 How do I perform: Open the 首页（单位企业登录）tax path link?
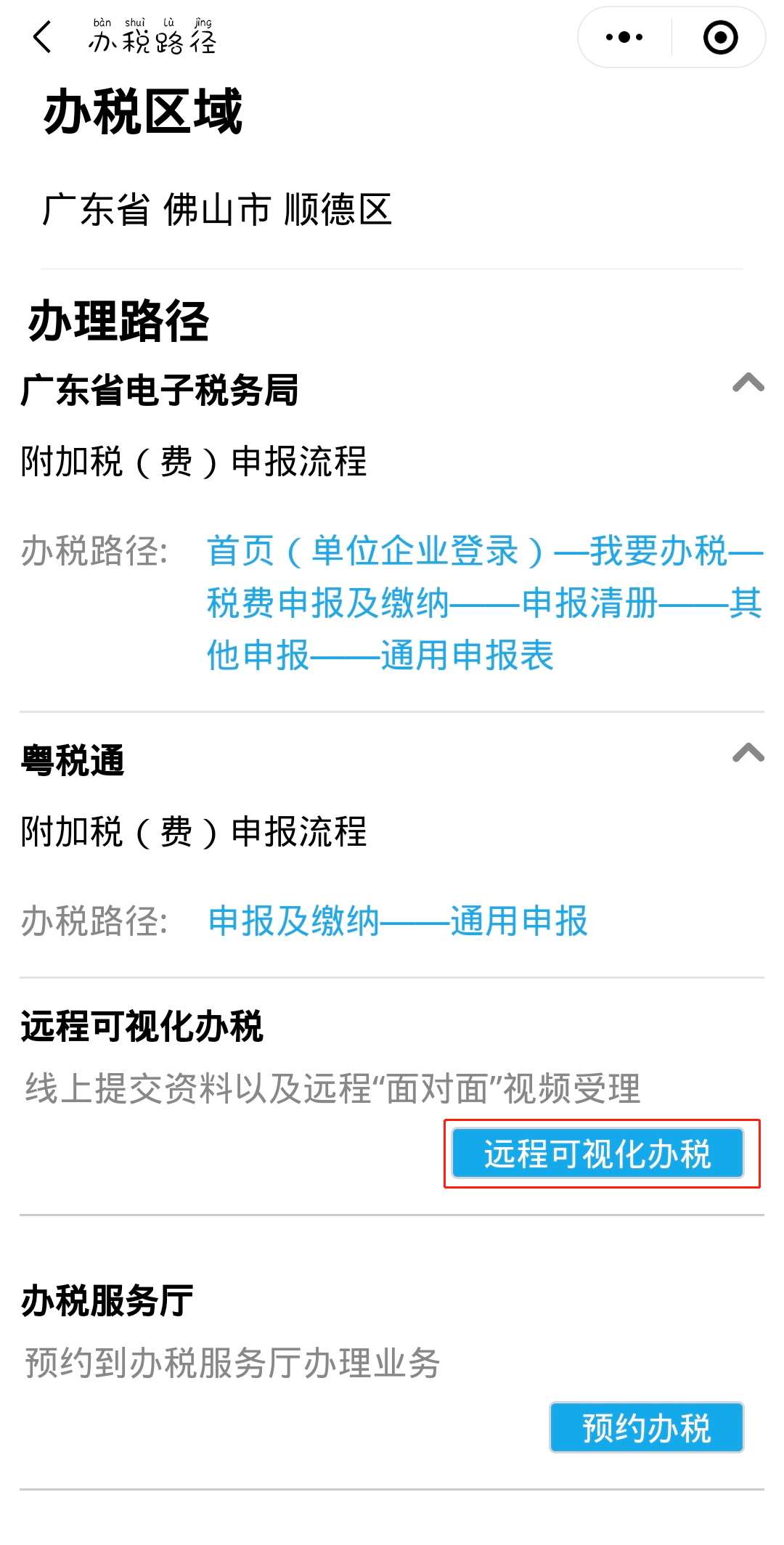pyautogui.click(x=485, y=603)
